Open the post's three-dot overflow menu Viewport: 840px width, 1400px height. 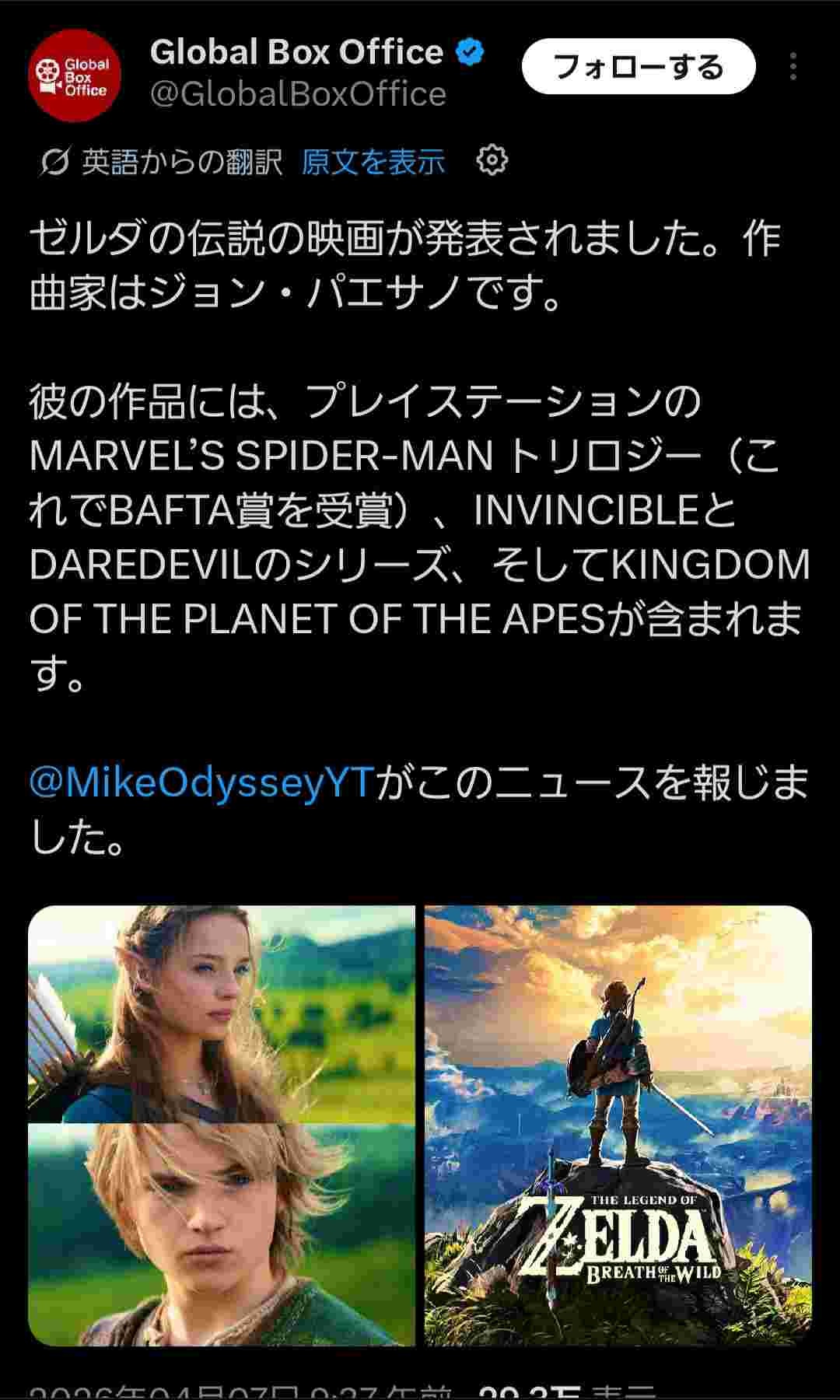coord(793,67)
